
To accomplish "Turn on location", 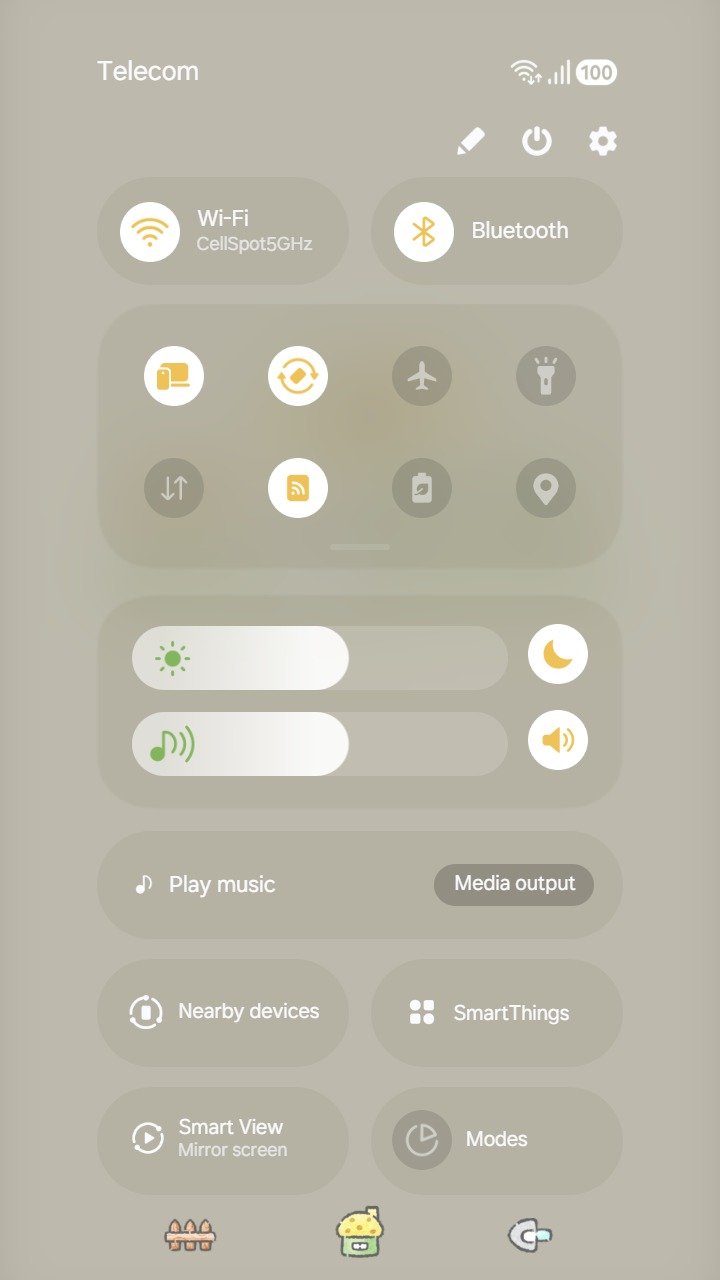I will 546,488.
